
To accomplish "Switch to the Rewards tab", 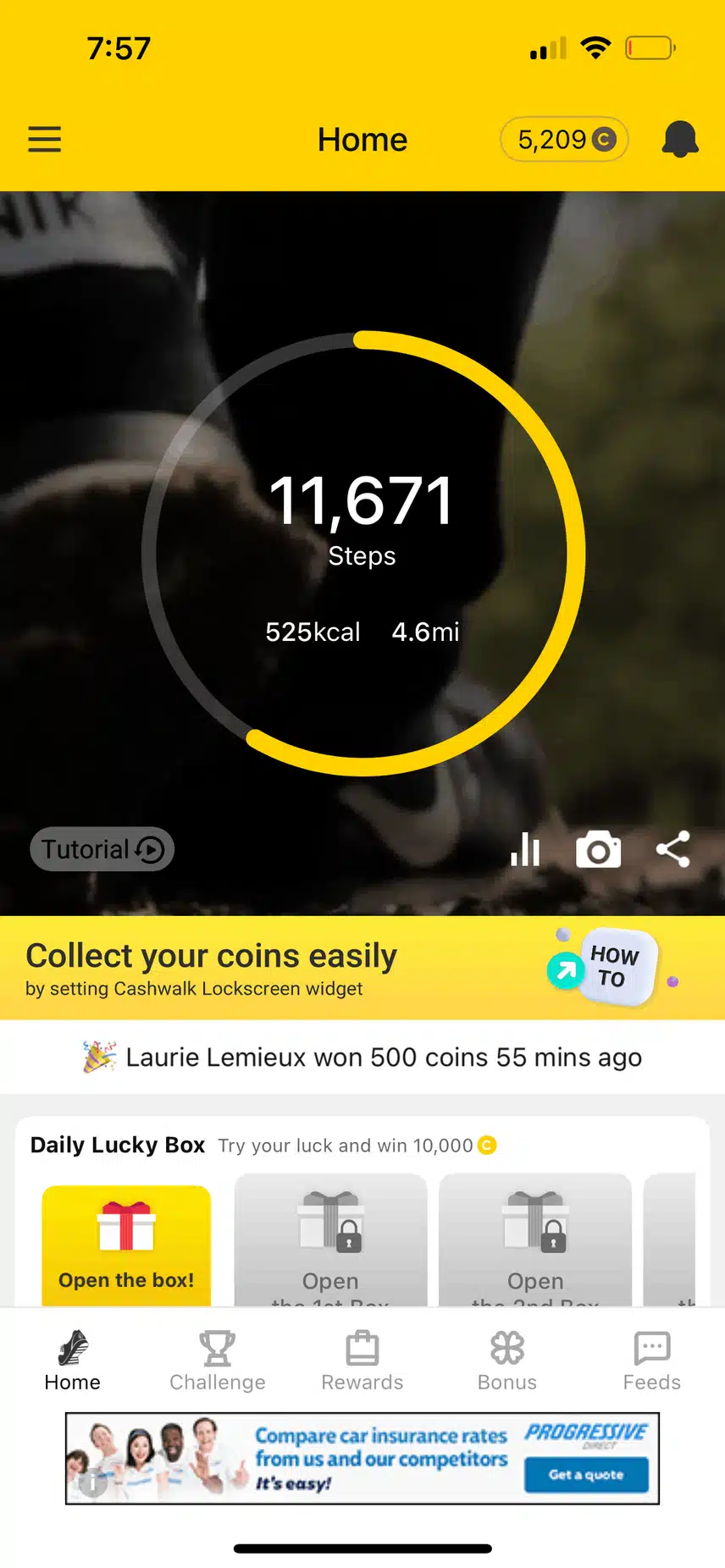I will [x=362, y=1361].
